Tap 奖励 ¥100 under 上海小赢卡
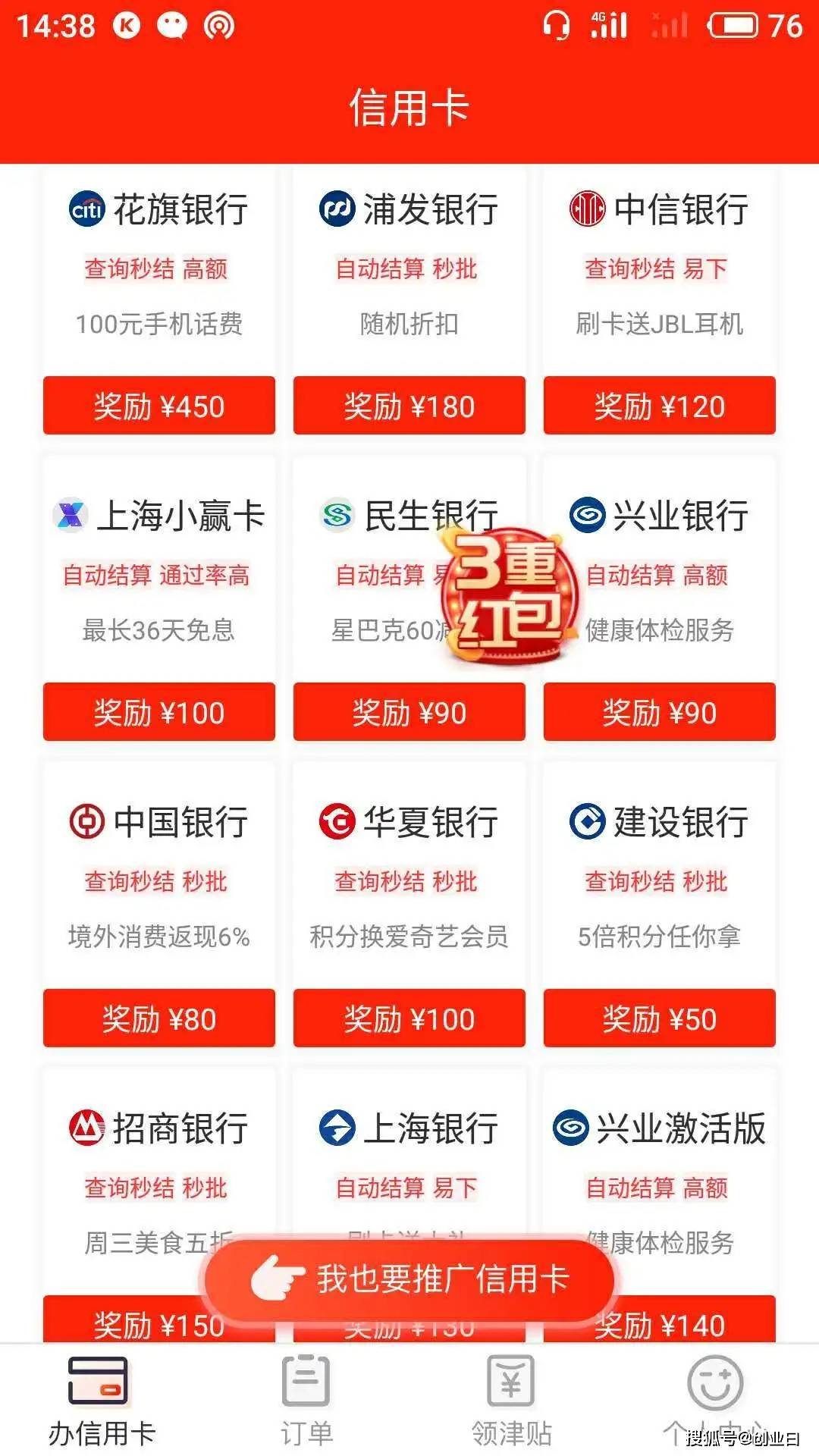The width and height of the screenshot is (819, 1456). click(x=158, y=712)
